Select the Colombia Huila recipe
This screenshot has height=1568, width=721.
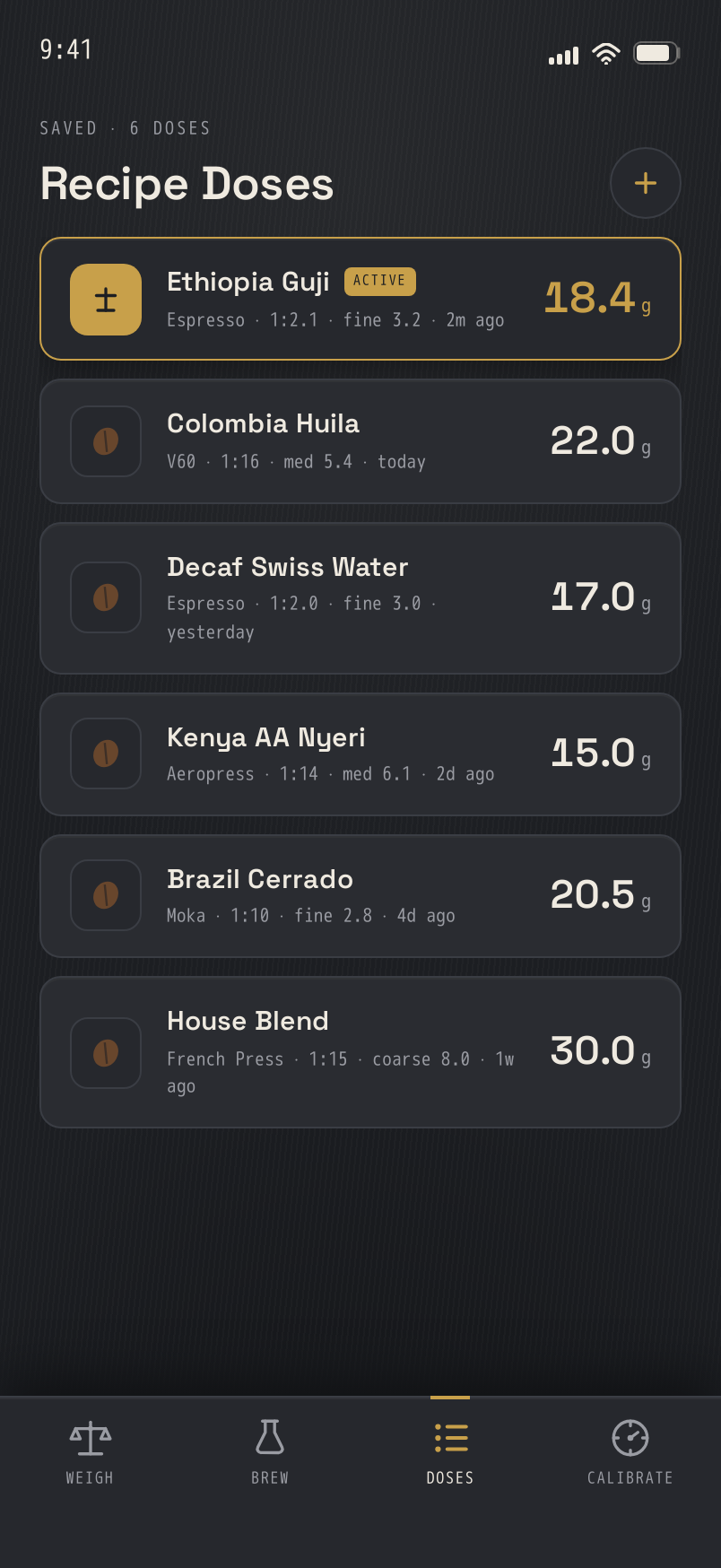click(360, 441)
